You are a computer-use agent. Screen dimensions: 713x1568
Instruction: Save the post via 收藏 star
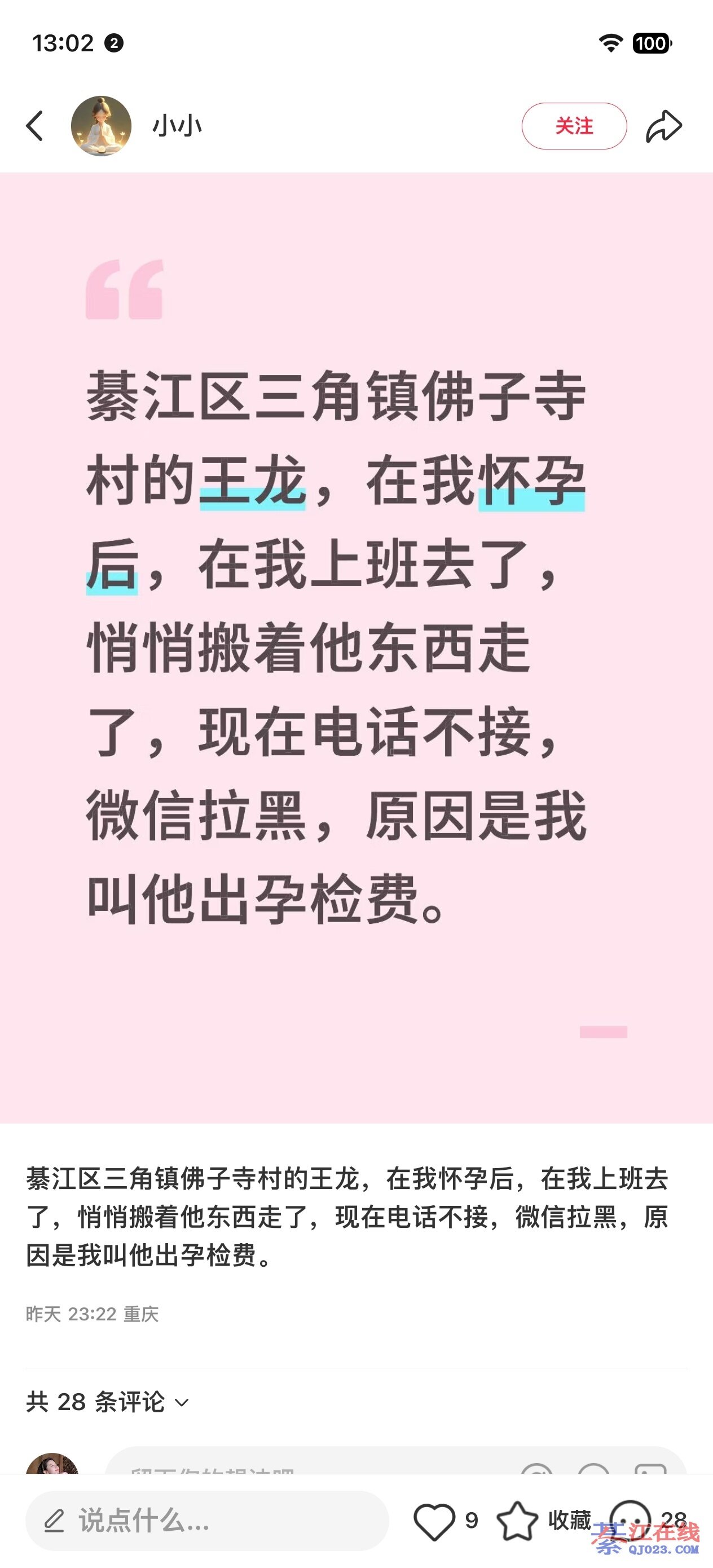click(x=518, y=1521)
